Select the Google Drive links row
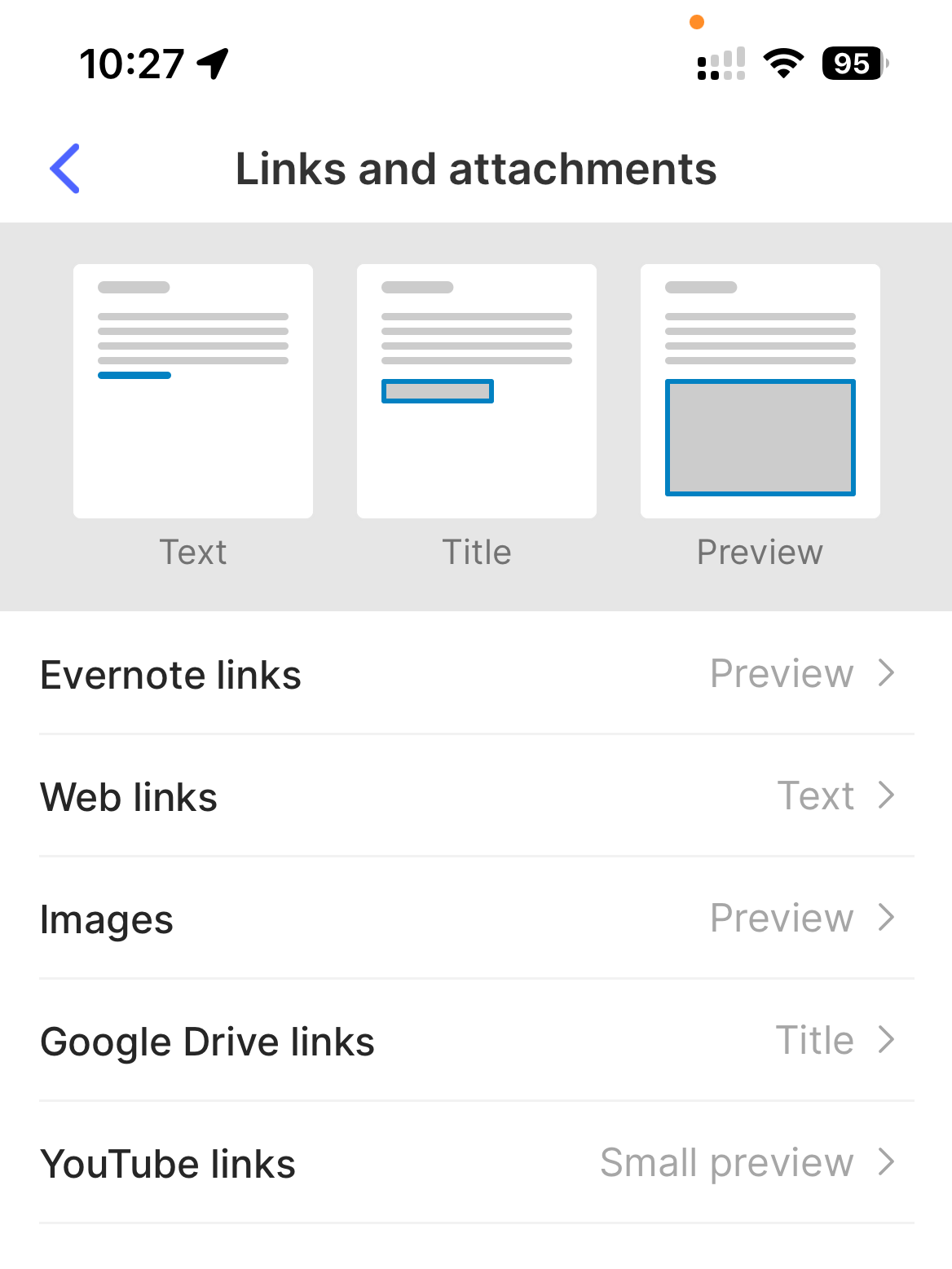The width and height of the screenshot is (952, 1269). [476, 1041]
